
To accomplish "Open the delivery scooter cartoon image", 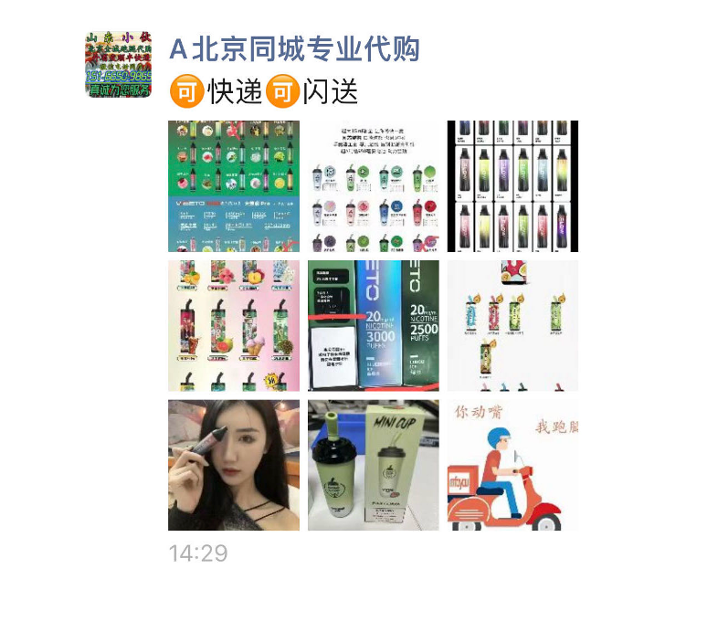I will (512, 465).
